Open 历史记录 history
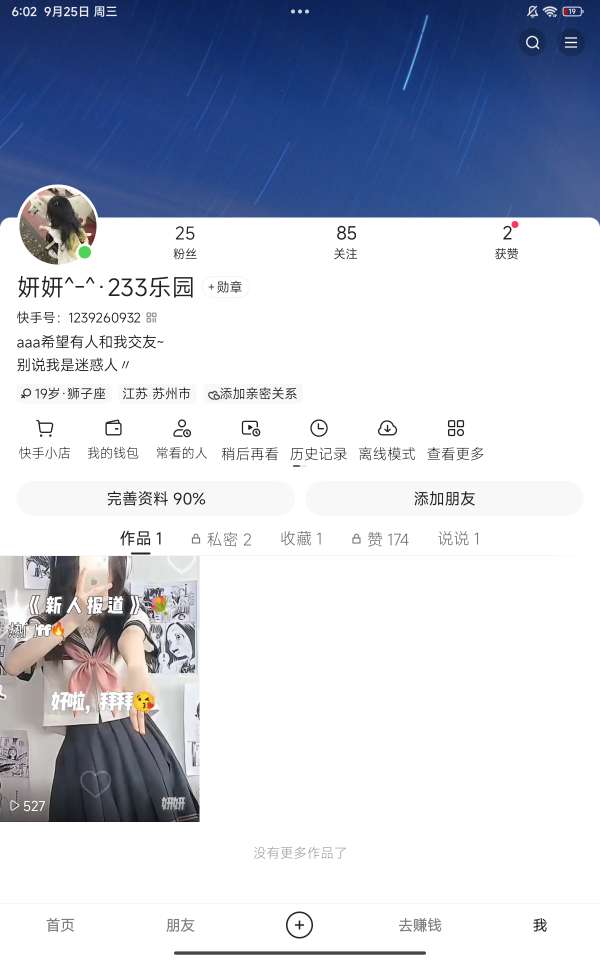This screenshot has height=960, width=600. pyautogui.click(x=318, y=440)
